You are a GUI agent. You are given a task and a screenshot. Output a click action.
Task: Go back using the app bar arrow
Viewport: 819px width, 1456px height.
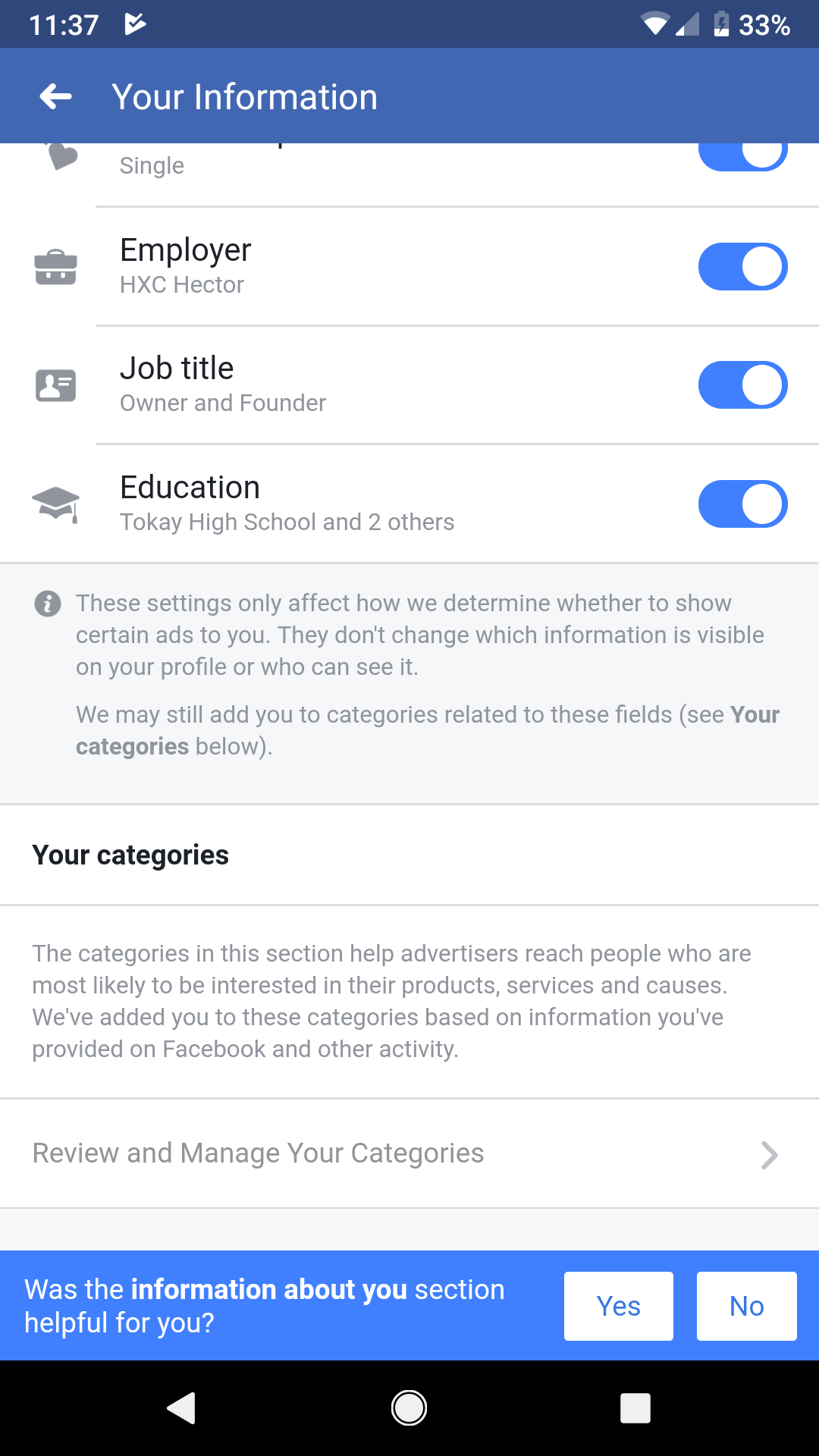coord(56,96)
